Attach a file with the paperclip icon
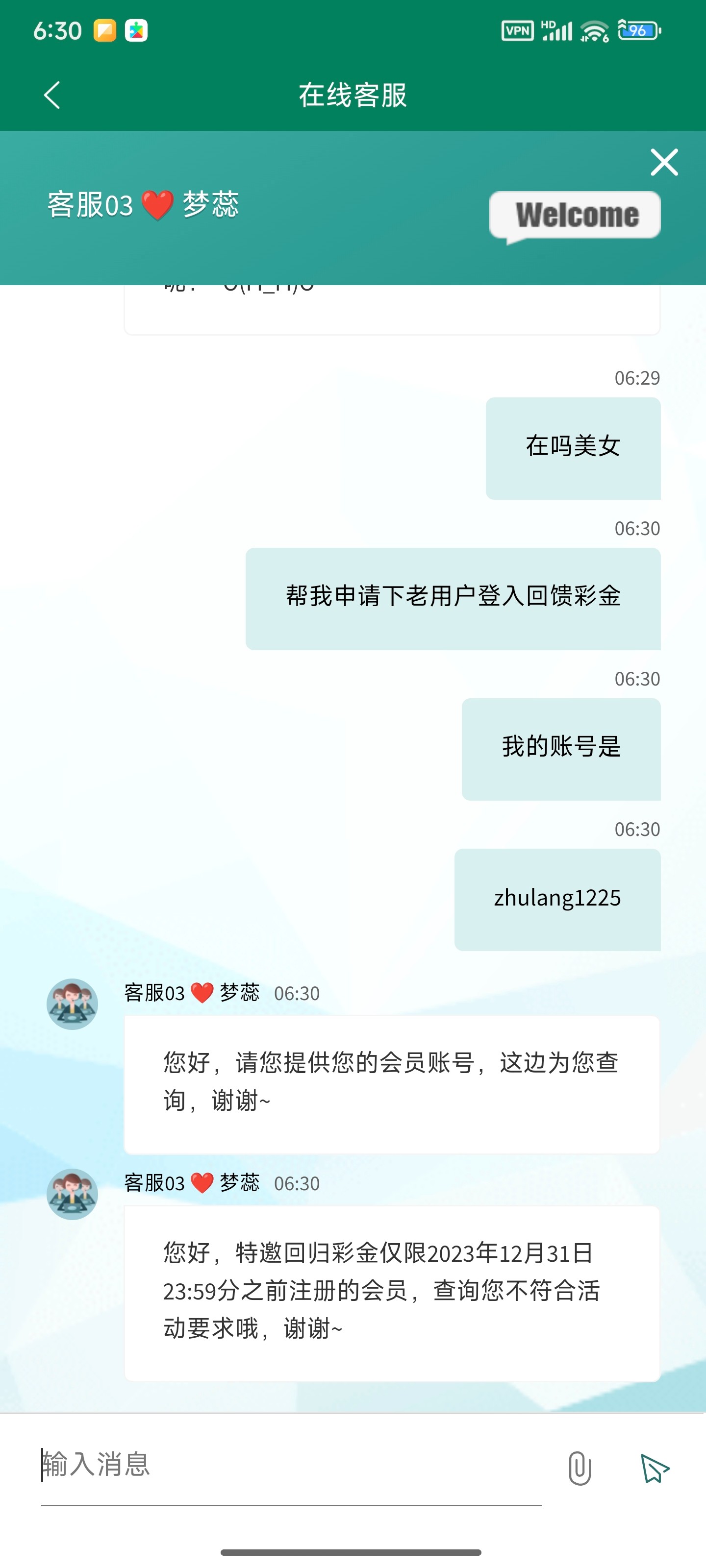The height and width of the screenshot is (1568, 706). (579, 1468)
